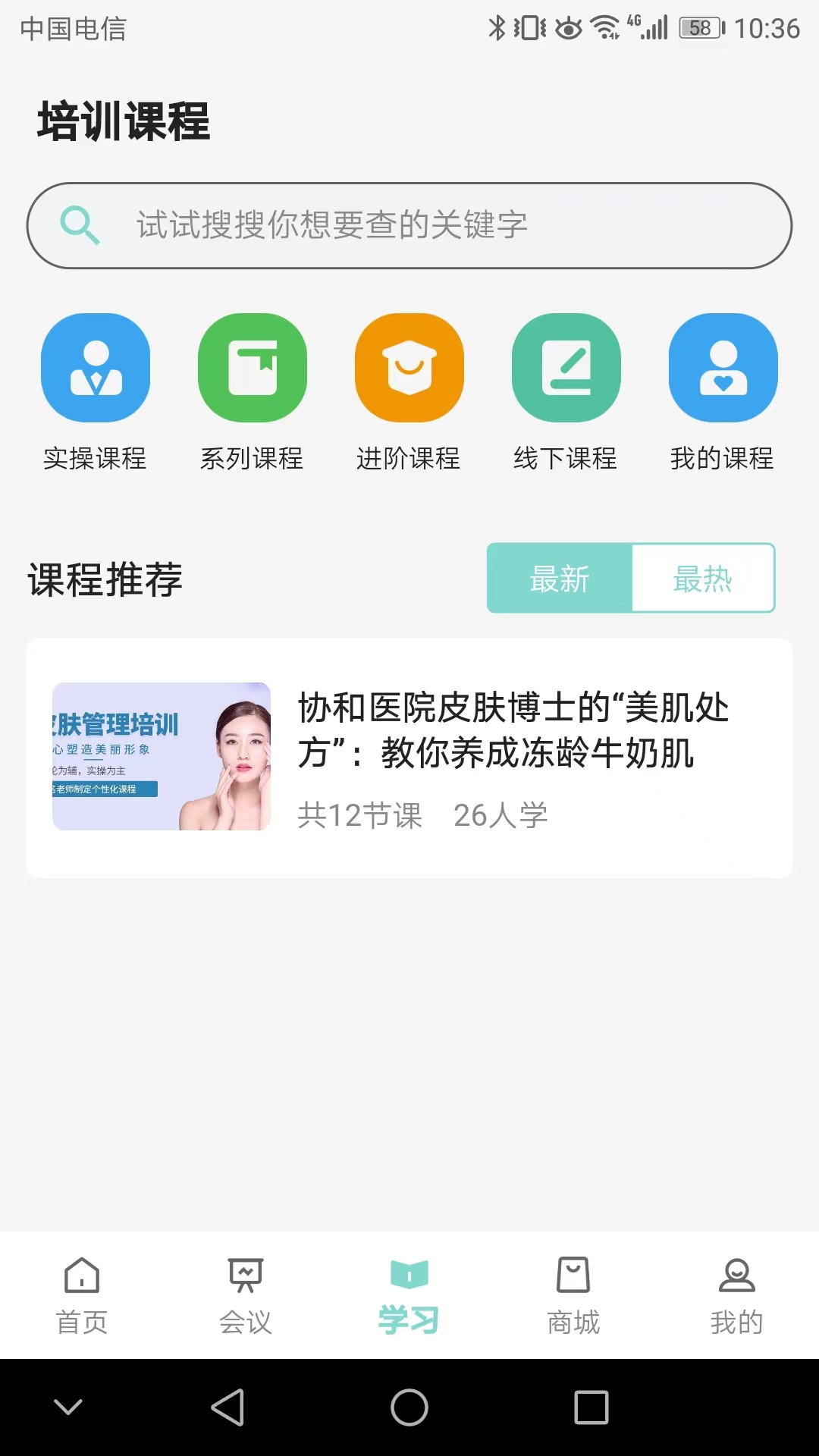The image size is (819, 1456).
Task: Open the 进阶课程 (advanced courses) icon
Action: click(x=409, y=368)
